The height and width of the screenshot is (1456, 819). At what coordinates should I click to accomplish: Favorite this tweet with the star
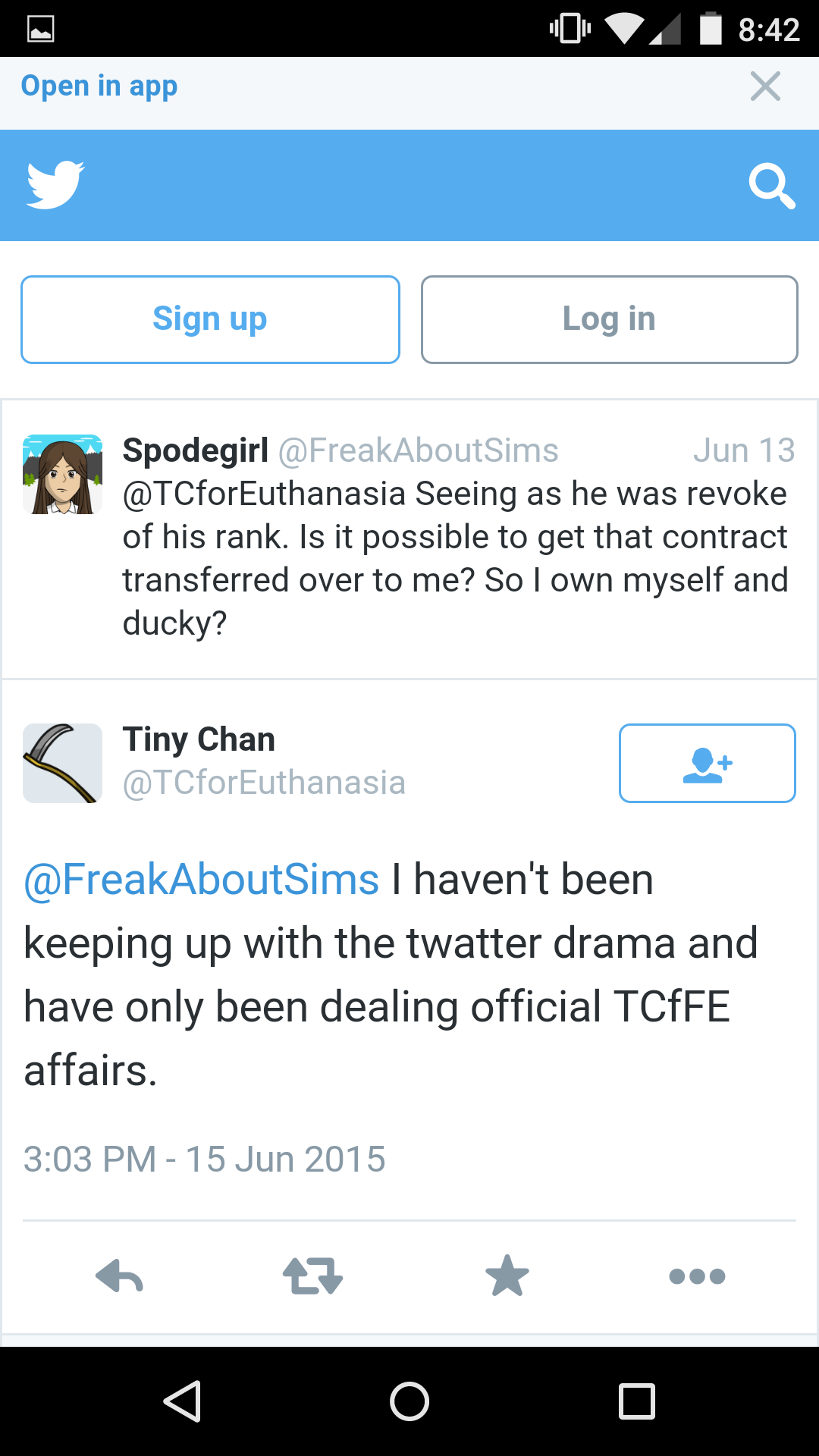click(x=507, y=1276)
